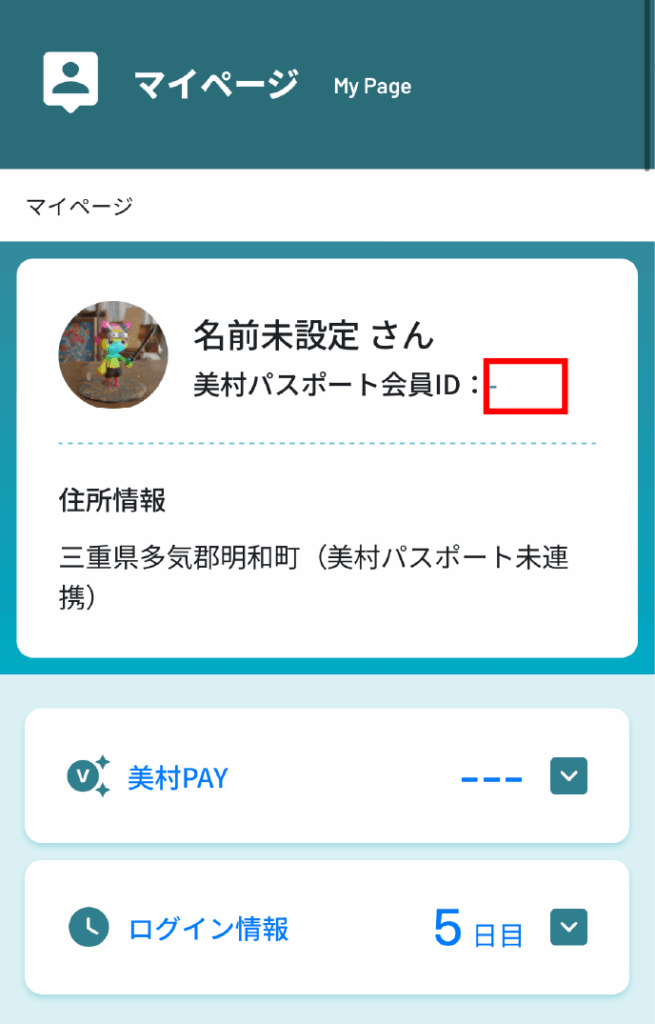Viewport: 655px width, 1024px height.
Task: Open the profile avatar picture
Action: (113, 355)
